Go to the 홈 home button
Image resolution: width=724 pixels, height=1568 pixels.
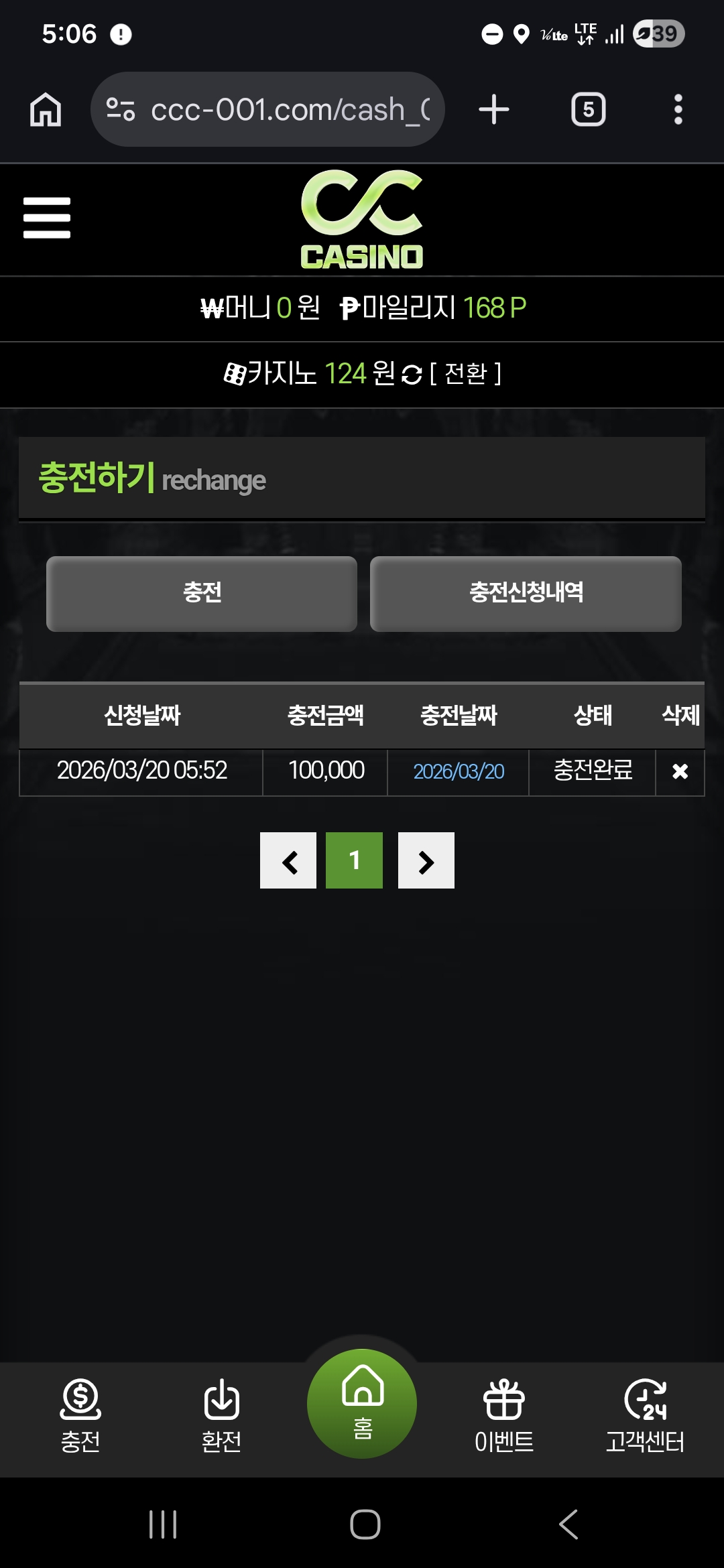pos(362,1403)
